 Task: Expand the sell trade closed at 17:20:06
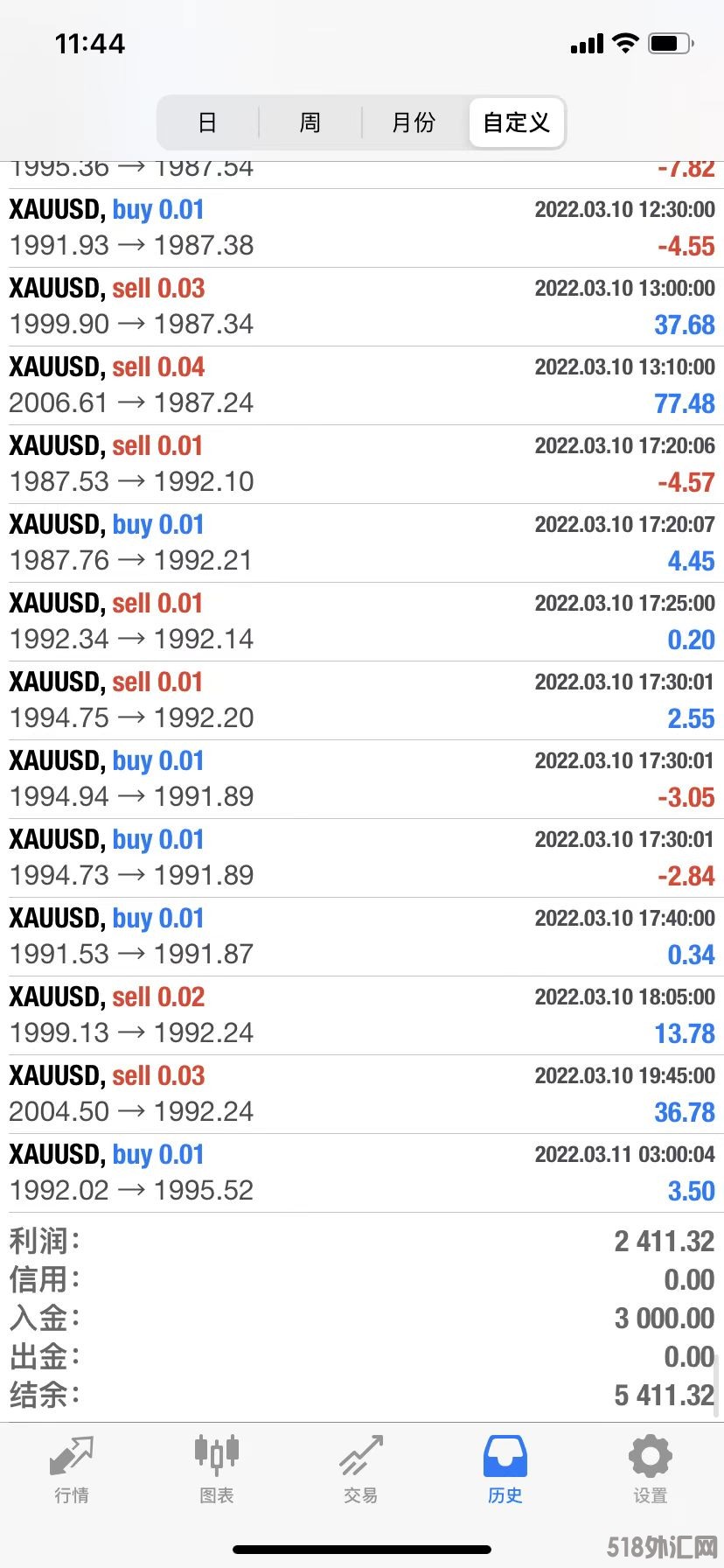(x=362, y=465)
